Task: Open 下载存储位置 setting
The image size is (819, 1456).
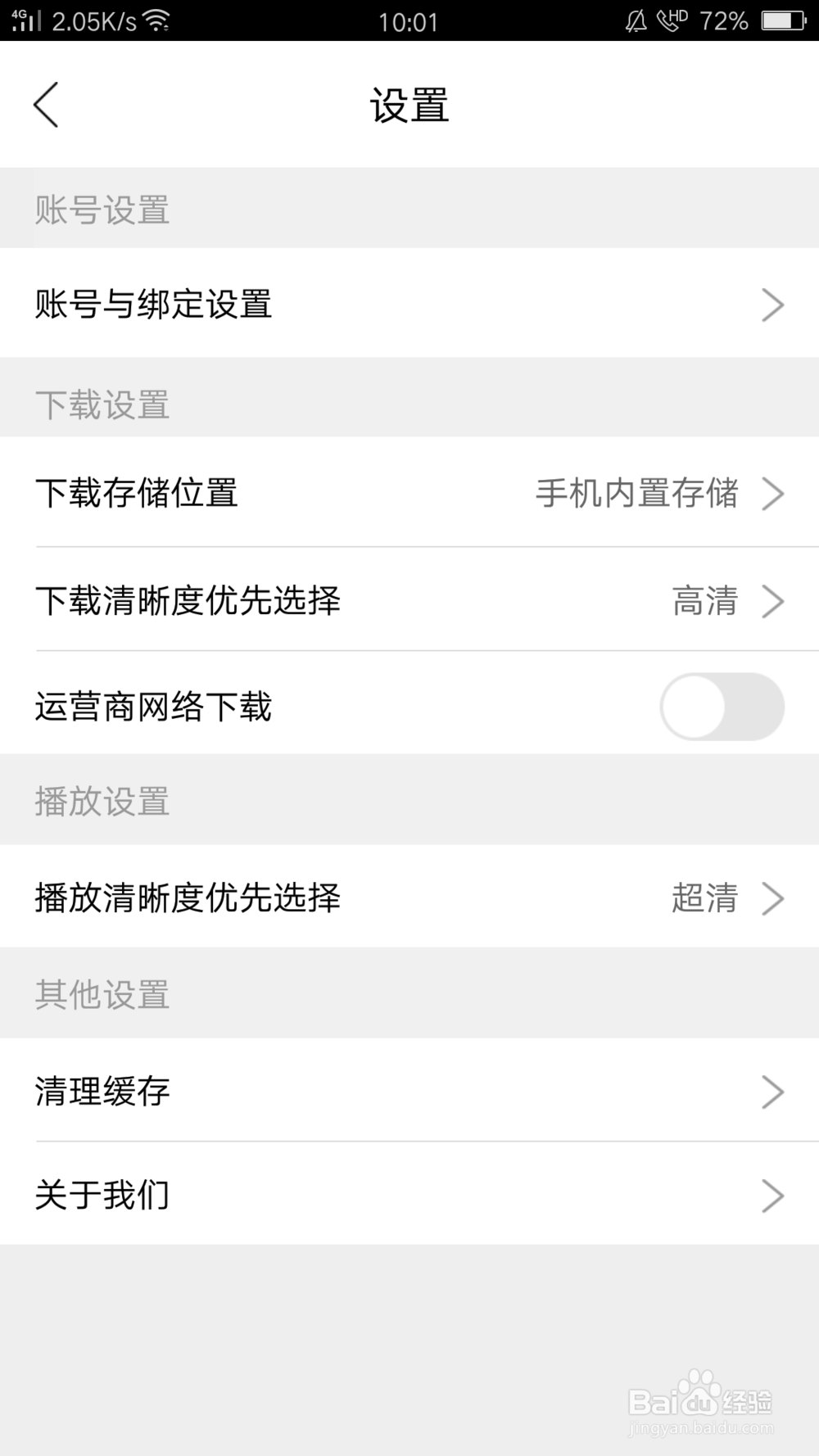Action: (x=409, y=493)
